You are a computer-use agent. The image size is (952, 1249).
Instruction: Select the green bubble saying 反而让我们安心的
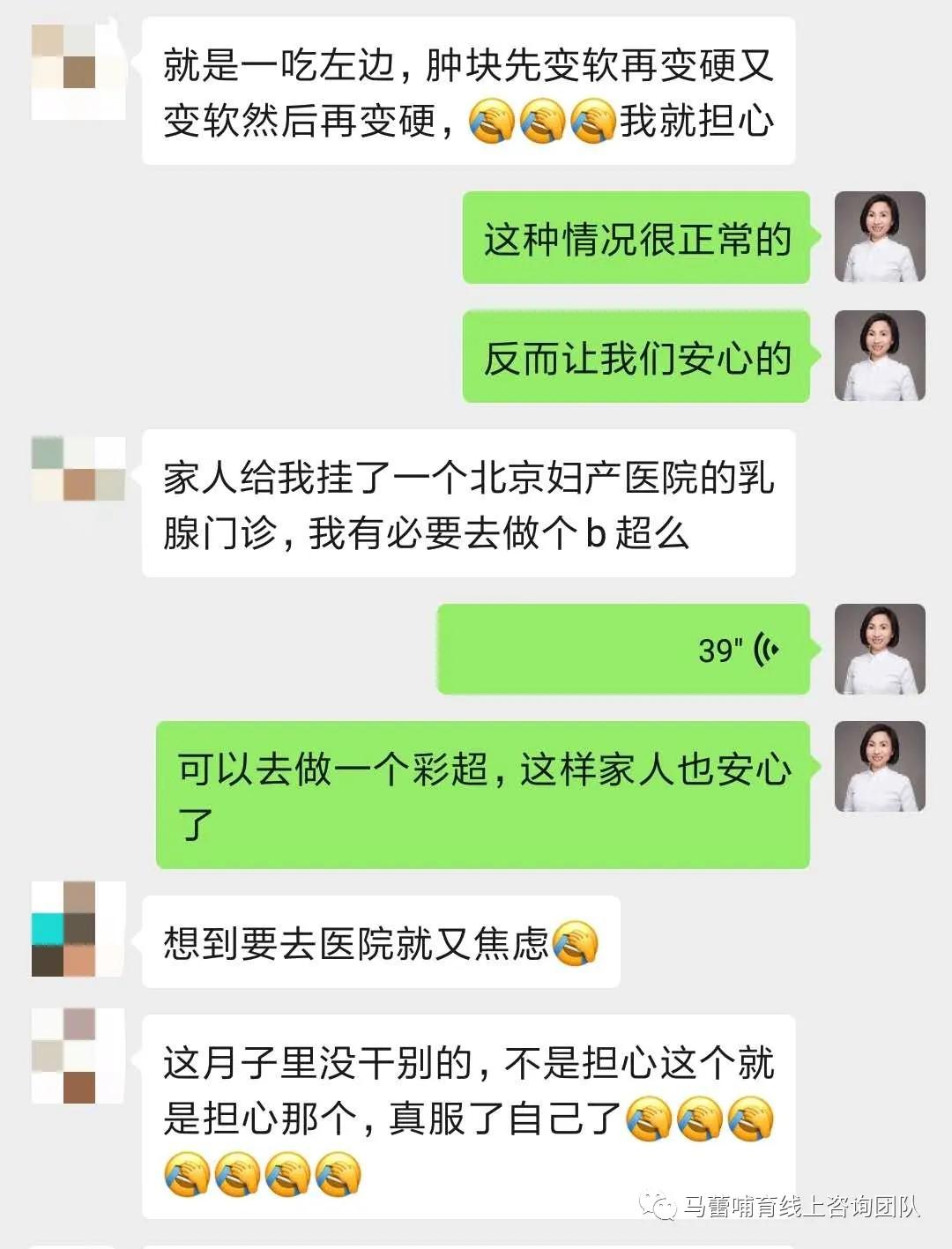pos(636,357)
